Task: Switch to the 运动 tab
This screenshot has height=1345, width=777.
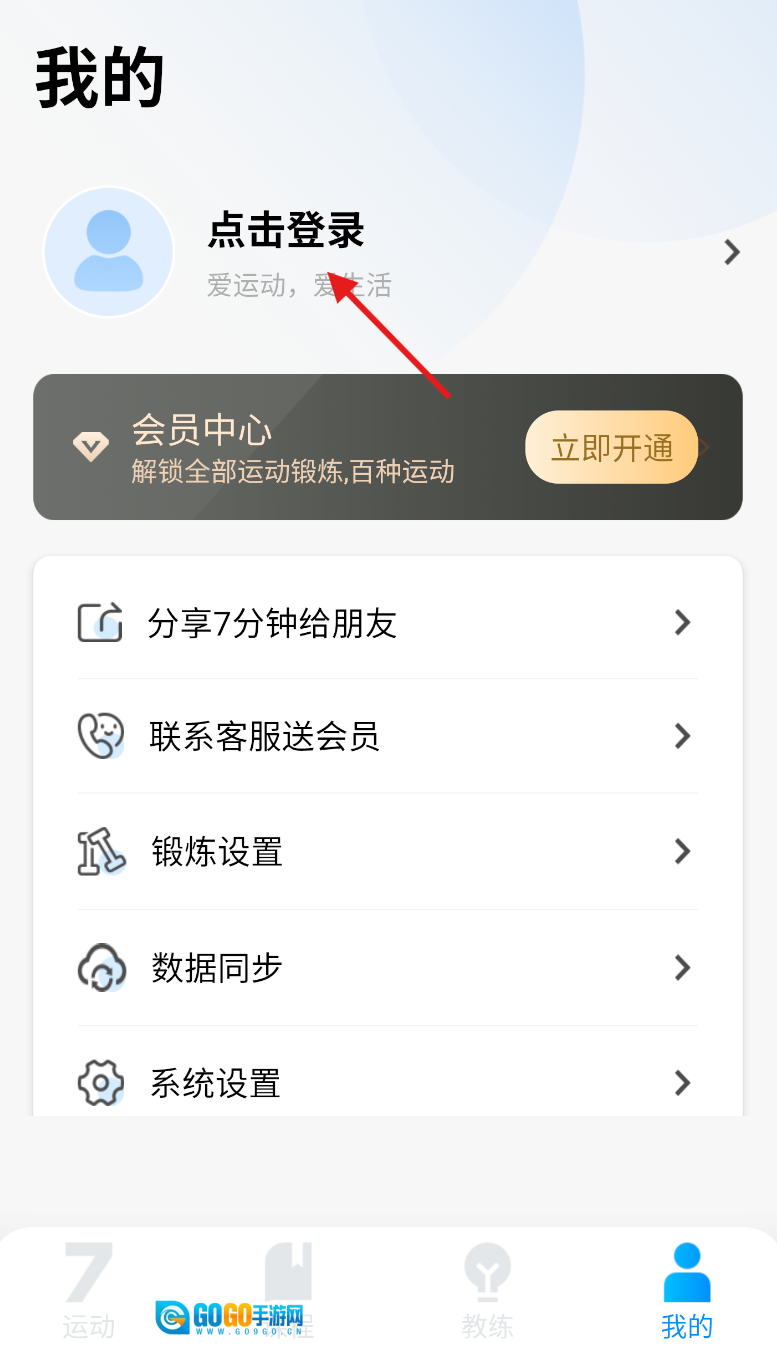Action: pos(89,1290)
